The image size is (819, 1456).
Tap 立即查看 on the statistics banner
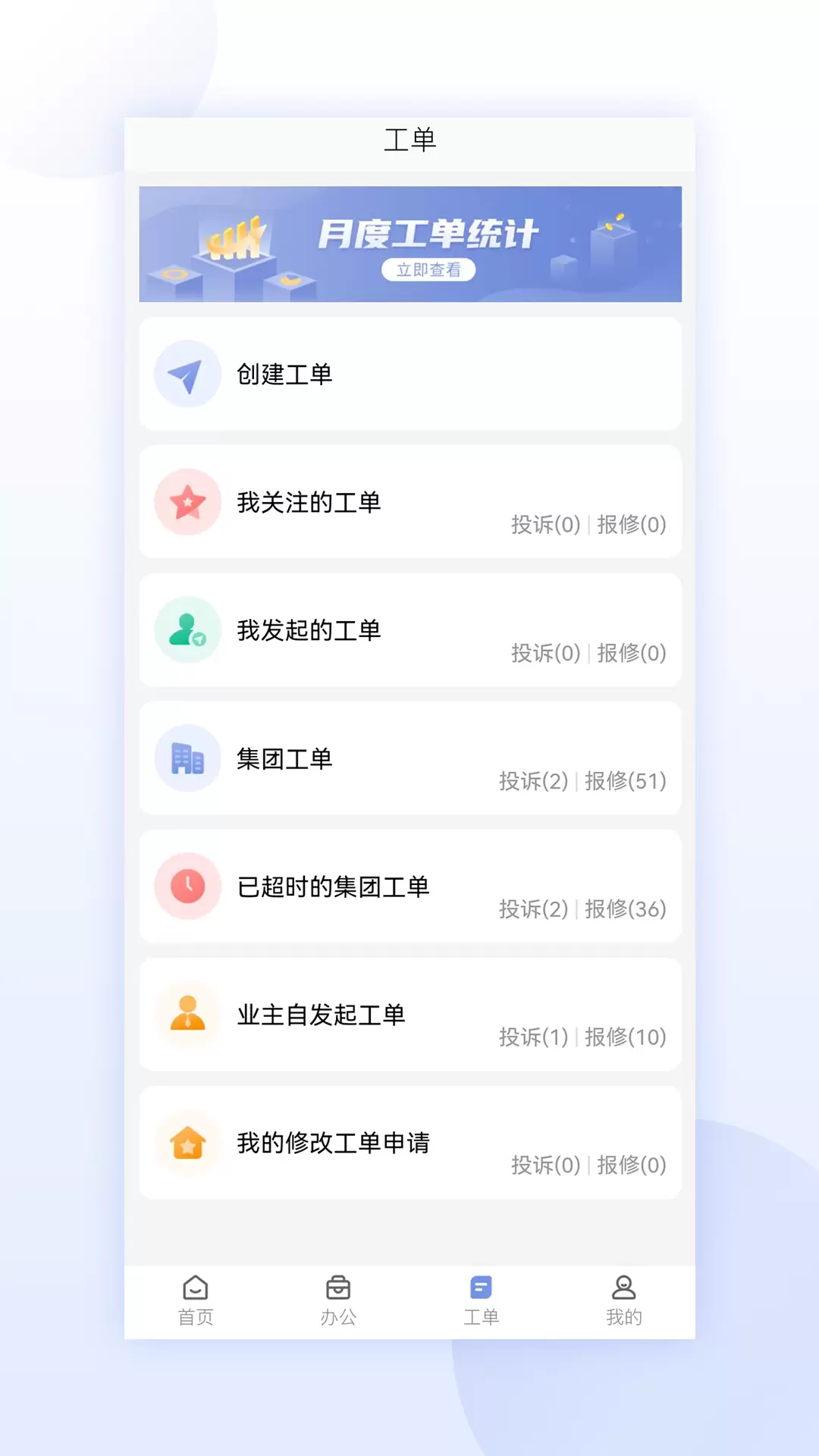click(x=428, y=270)
